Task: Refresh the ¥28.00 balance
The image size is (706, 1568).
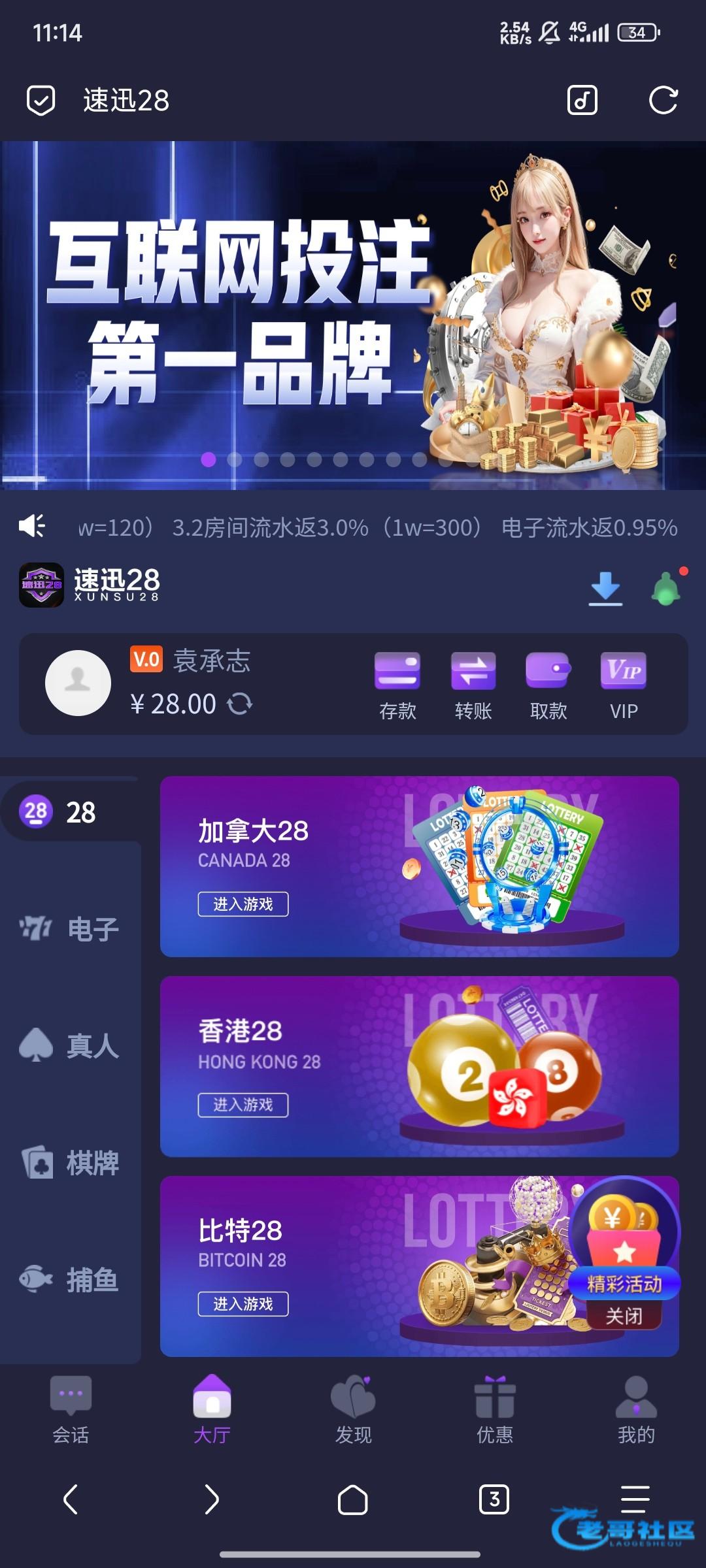Action: coord(240,704)
